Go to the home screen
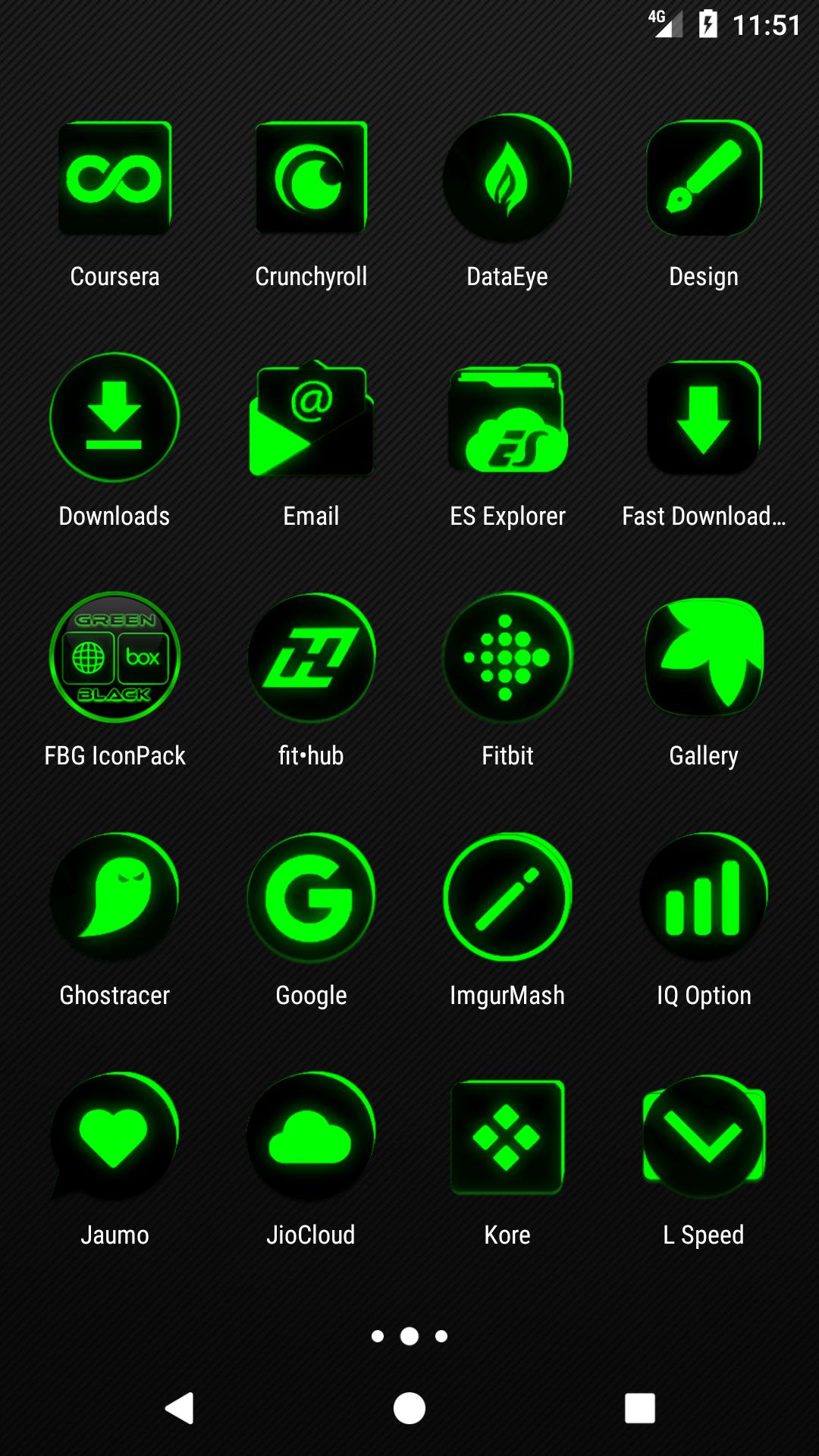 409,1408
